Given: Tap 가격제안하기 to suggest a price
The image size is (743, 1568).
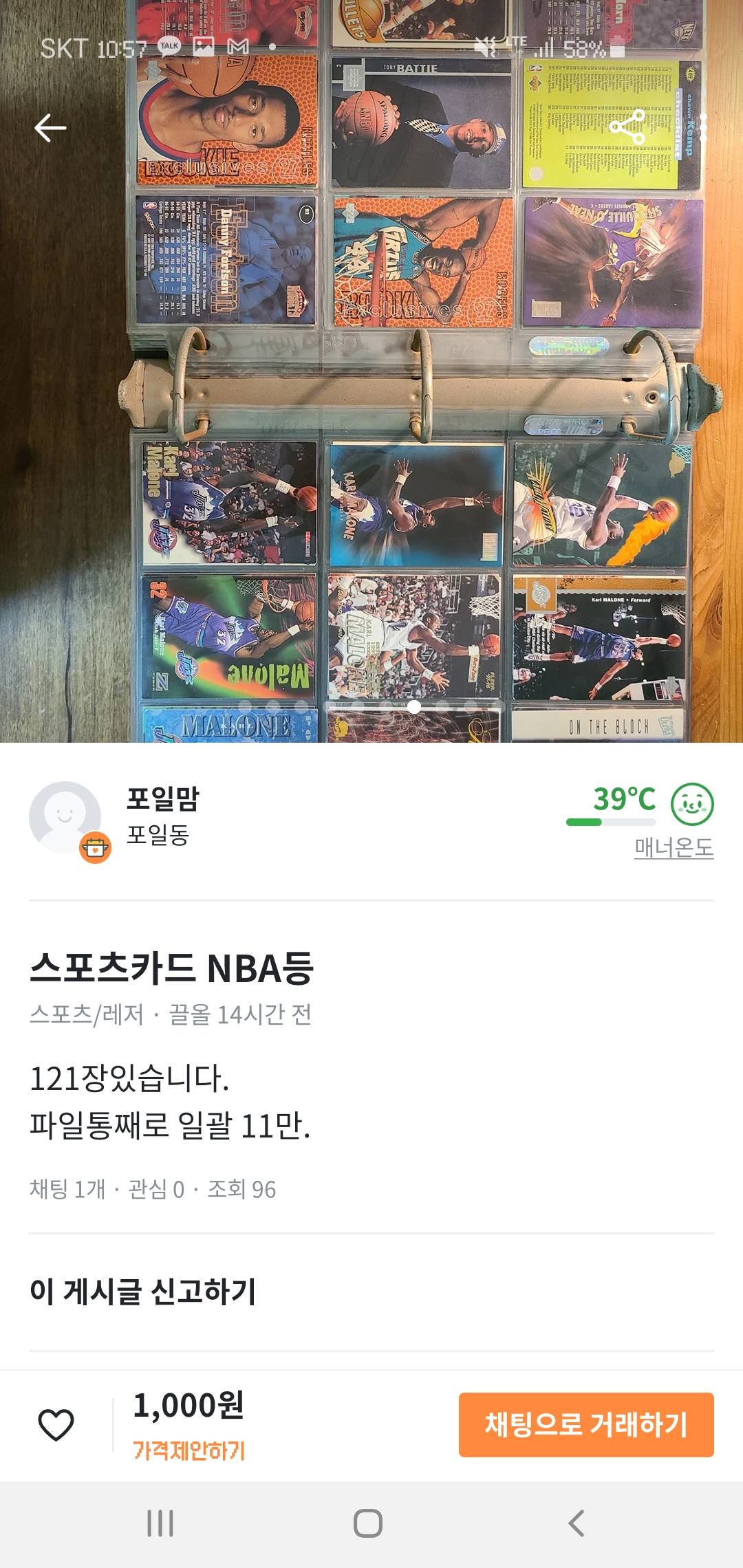Looking at the screenshot, I should [x=189, y=1450].
